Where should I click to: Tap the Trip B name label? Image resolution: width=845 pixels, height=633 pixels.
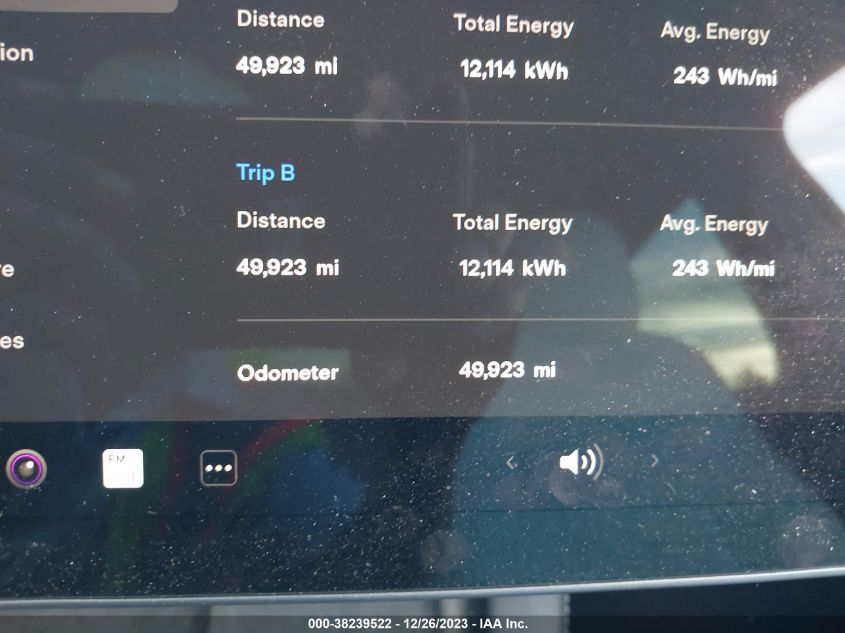point(265,172)
